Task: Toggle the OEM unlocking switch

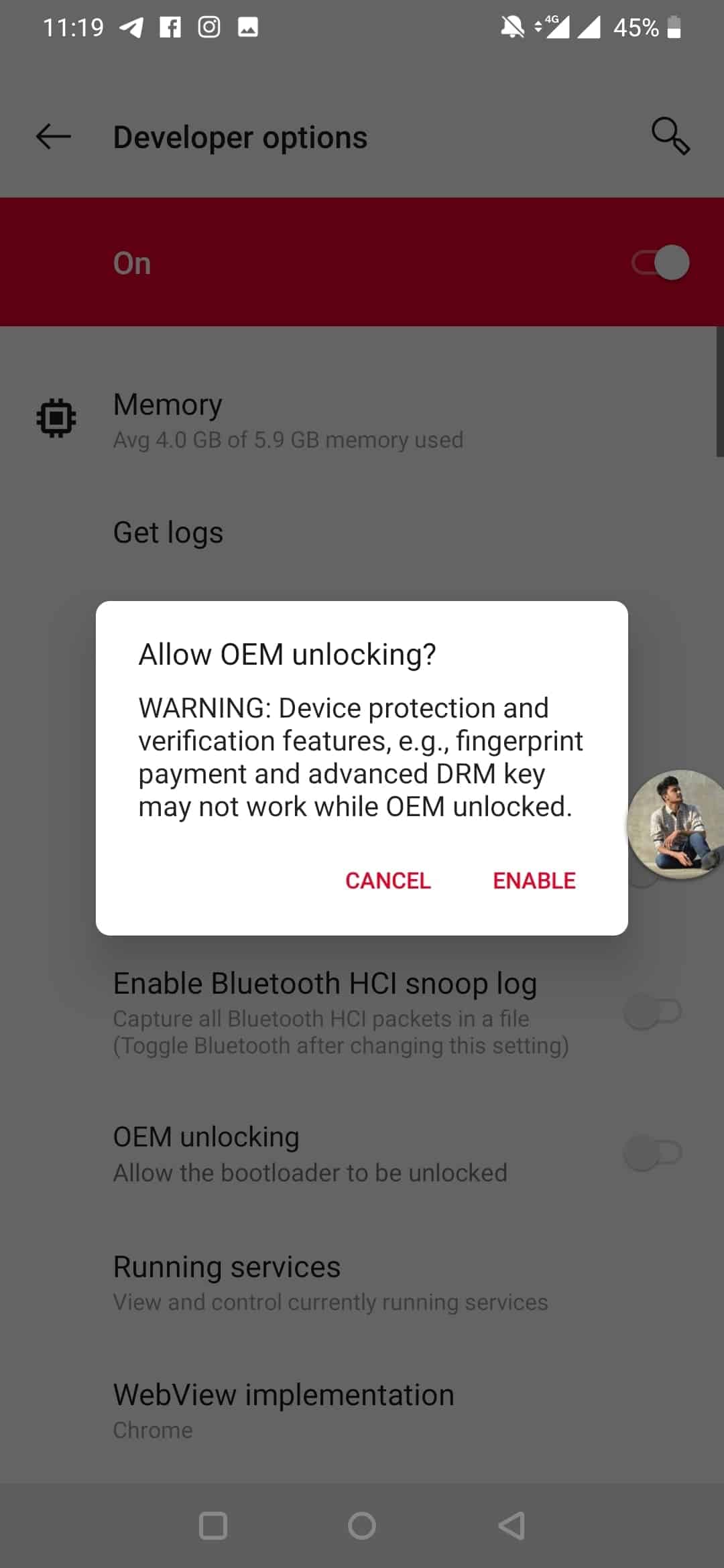Action: point(652,1153)
